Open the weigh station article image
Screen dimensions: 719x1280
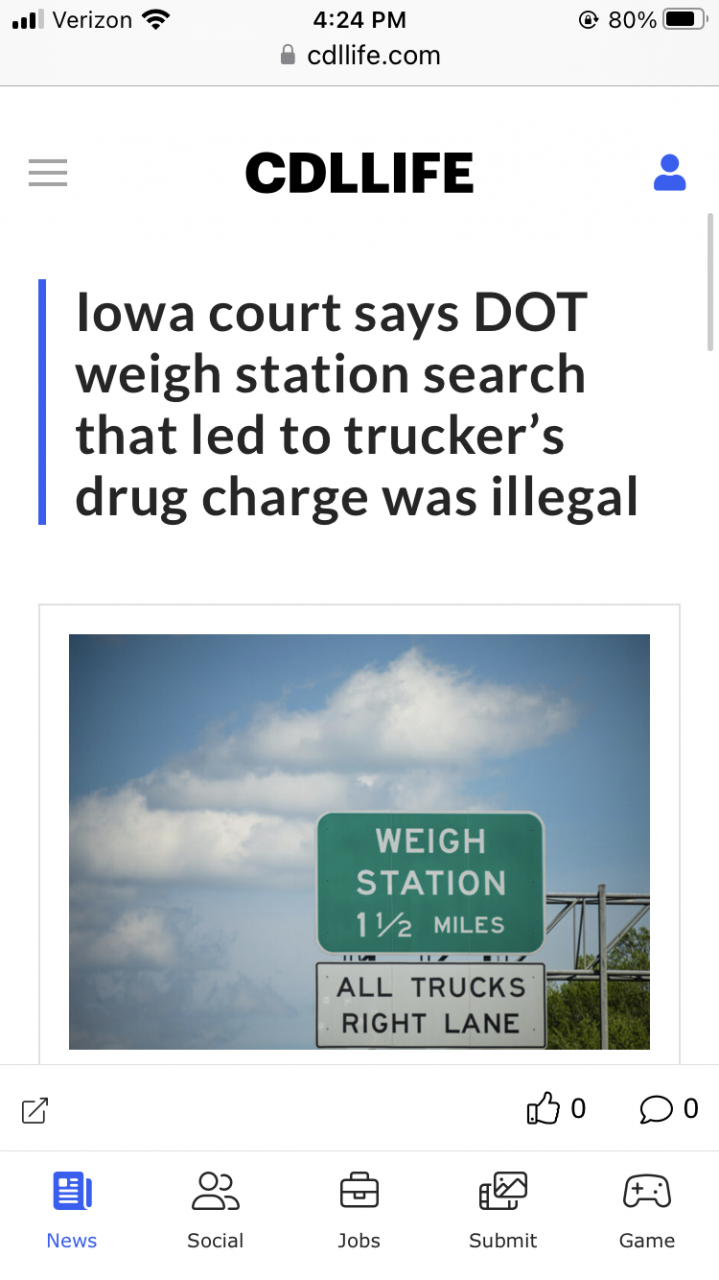pos(359,841)
